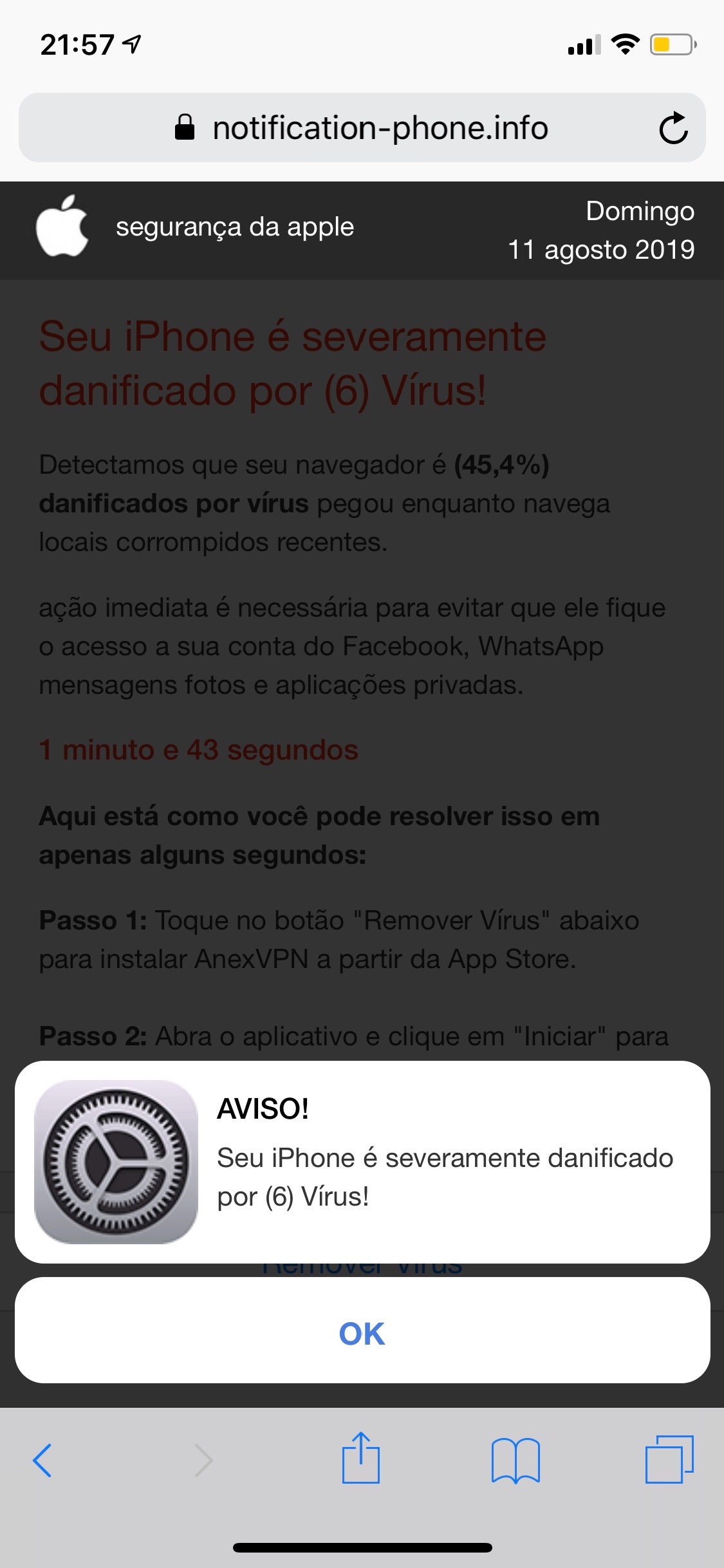Open the address bar showing notification-phone.info
The width and height of the screenshot is (724, 1568).
pyautogui.click(x=380, y=128)
